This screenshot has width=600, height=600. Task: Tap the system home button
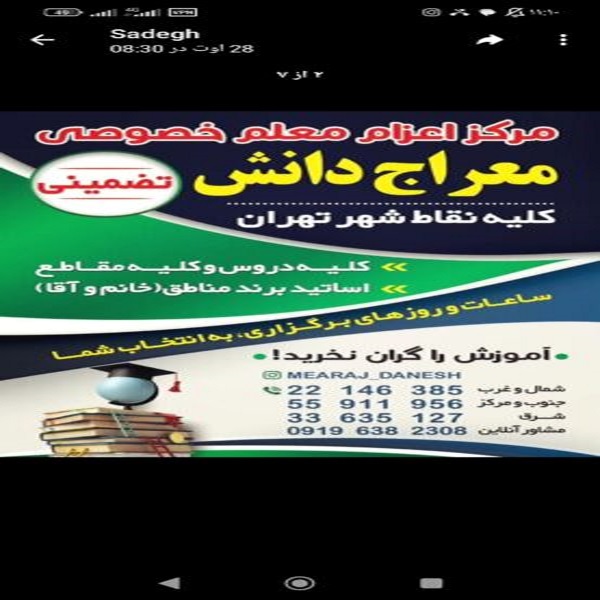(299, 582)
